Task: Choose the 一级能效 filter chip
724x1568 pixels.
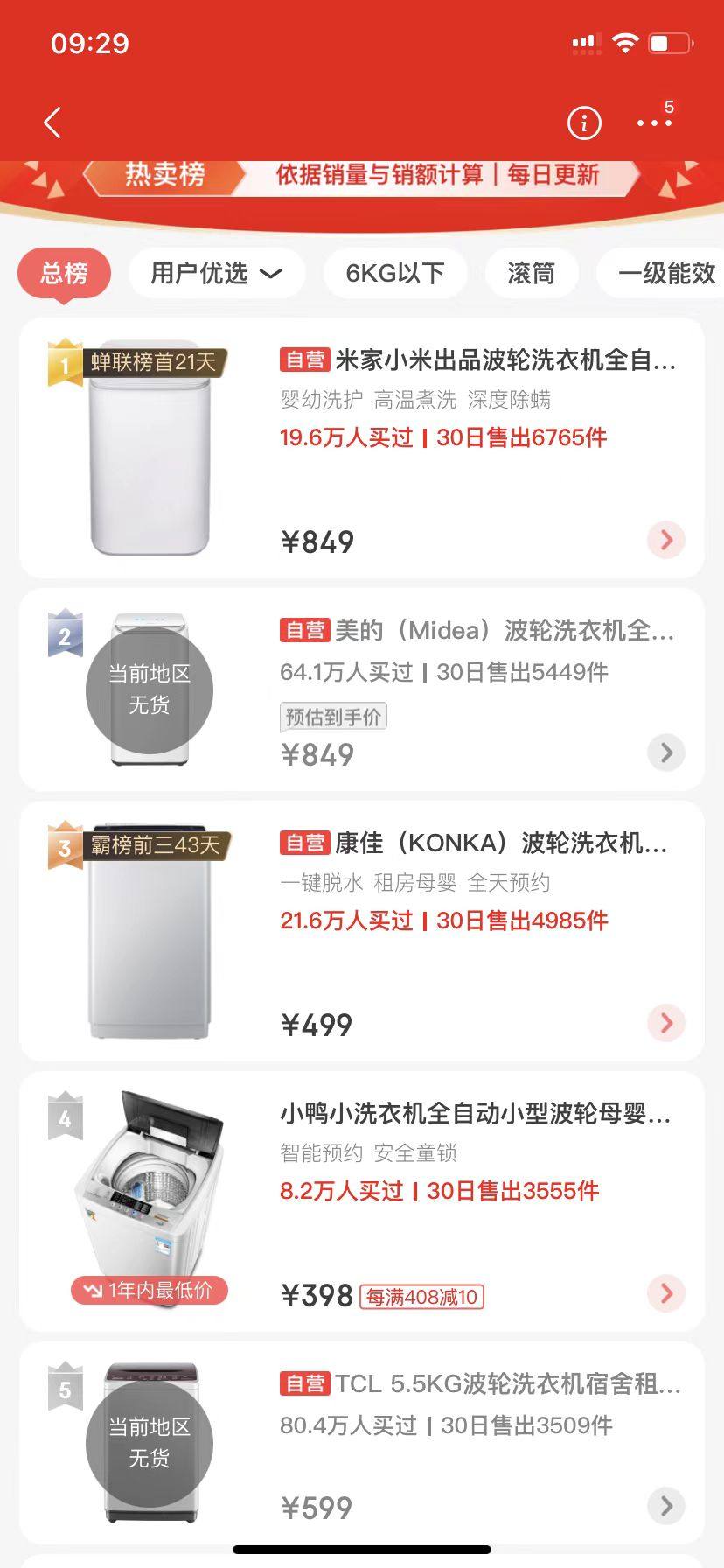Action: pyautogui.click(x=666, y=273)
